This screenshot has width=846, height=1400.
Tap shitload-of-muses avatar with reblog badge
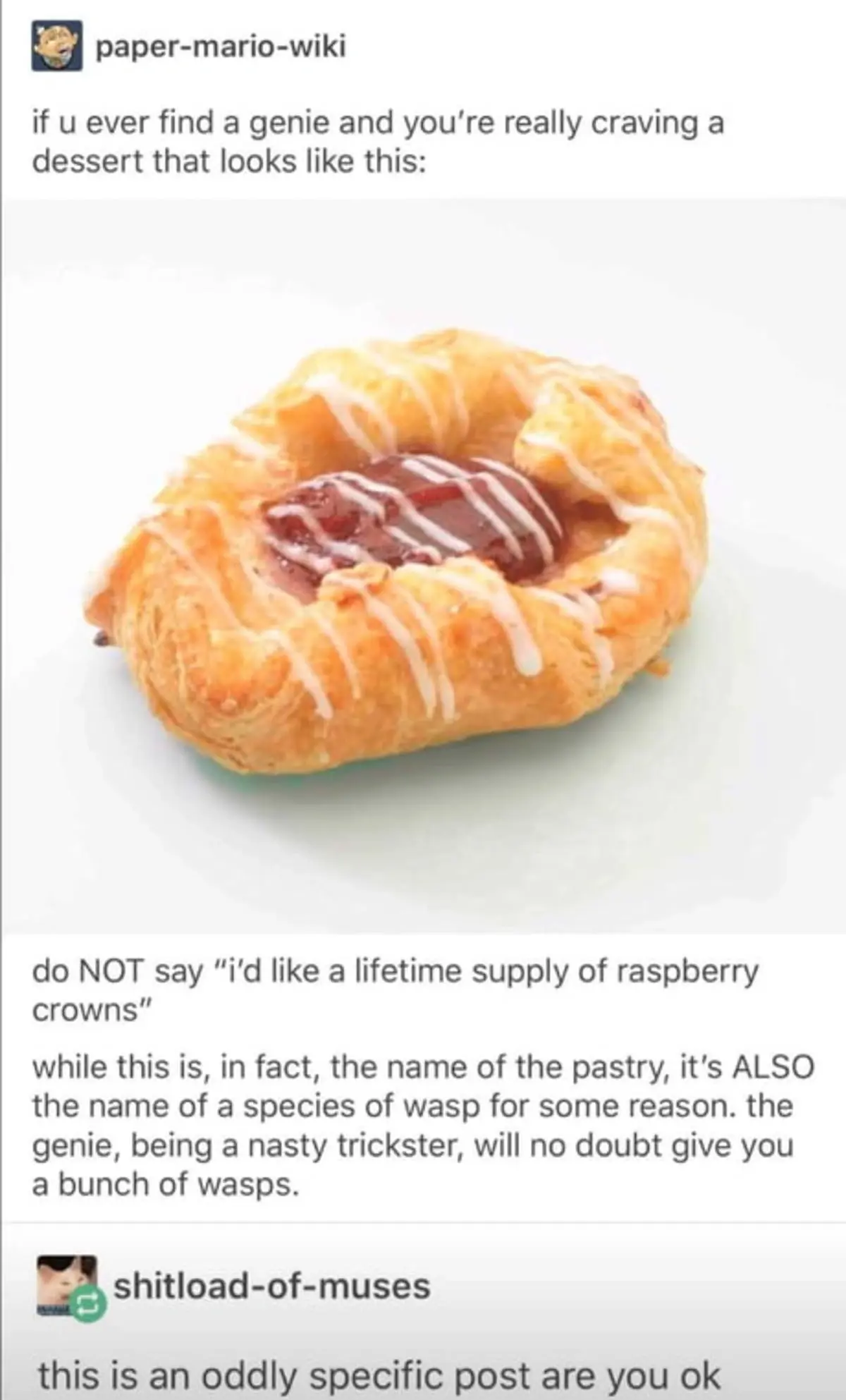tap(68, 1285)
